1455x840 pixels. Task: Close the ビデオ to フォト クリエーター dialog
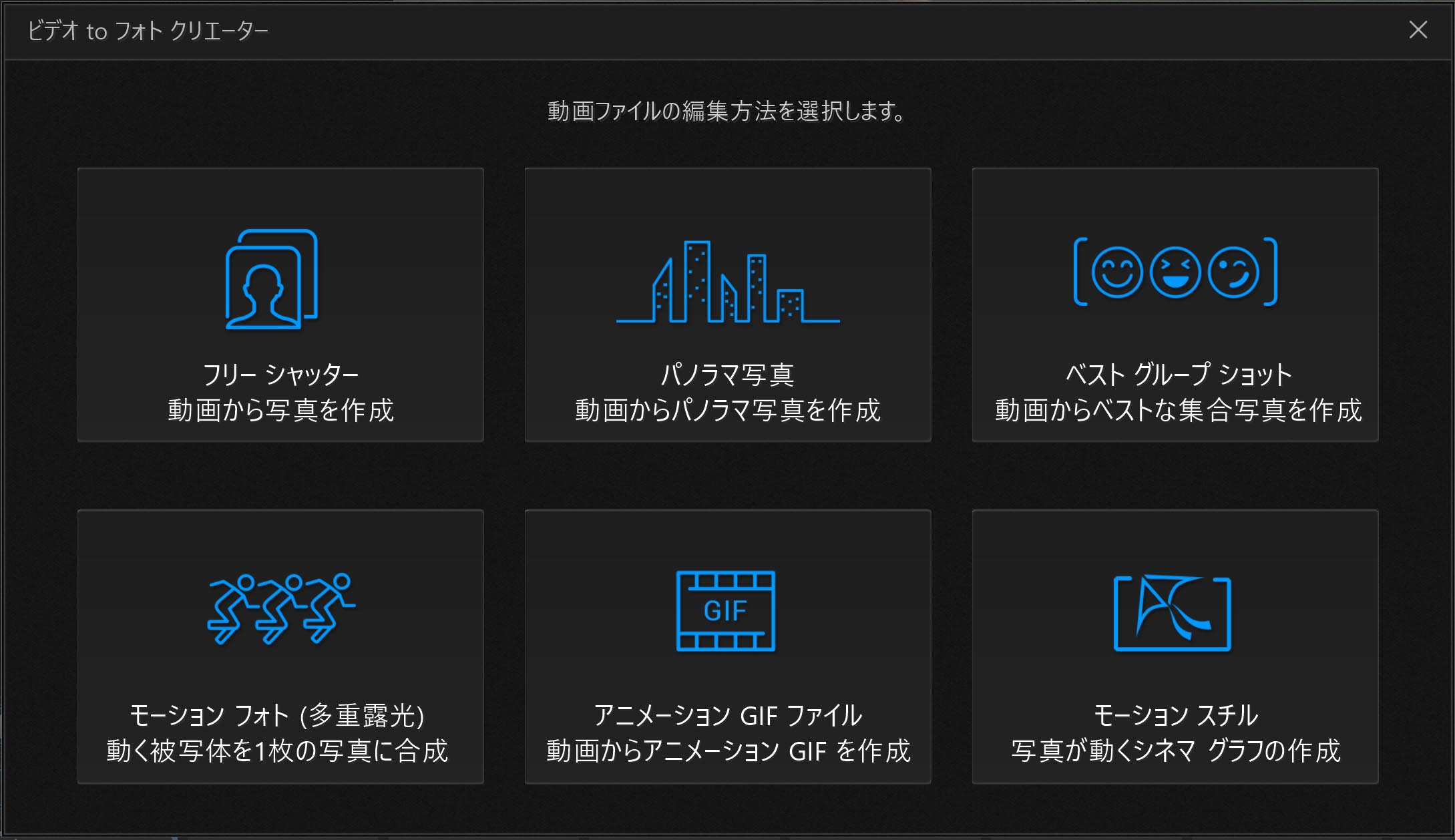[1418, 30]
